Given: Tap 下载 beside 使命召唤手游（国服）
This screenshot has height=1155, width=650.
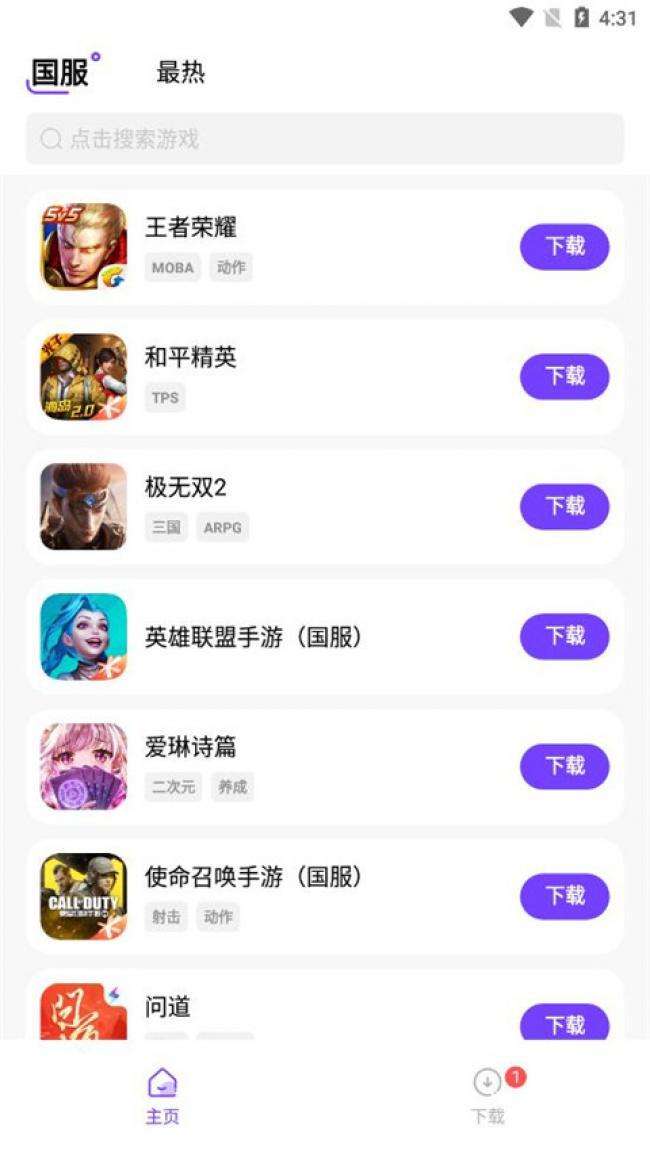Looking at the screenshot, I should tap(564, 897).
